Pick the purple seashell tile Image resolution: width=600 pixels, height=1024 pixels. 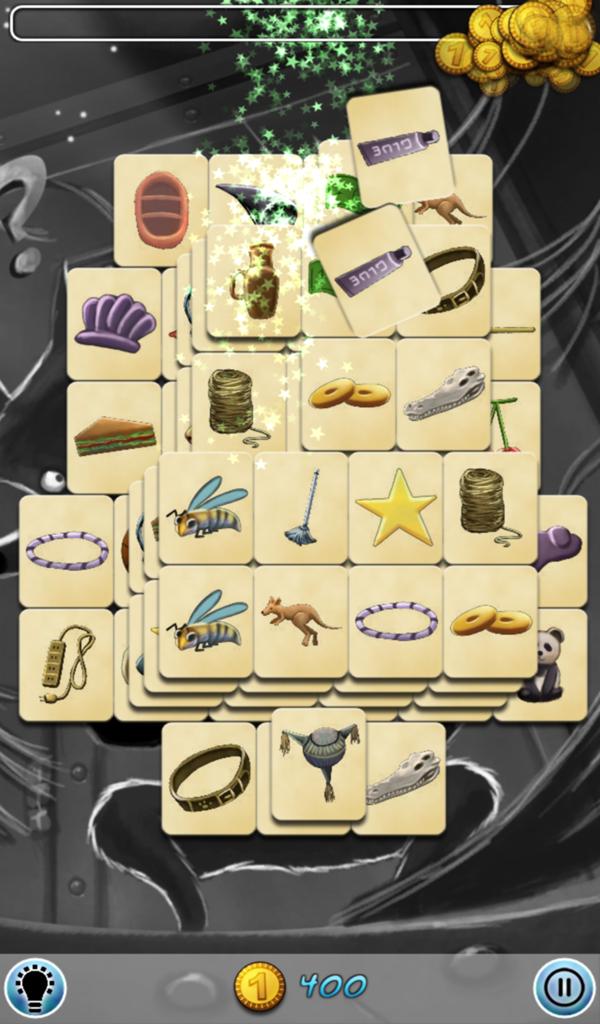click(x=114, y=323)
